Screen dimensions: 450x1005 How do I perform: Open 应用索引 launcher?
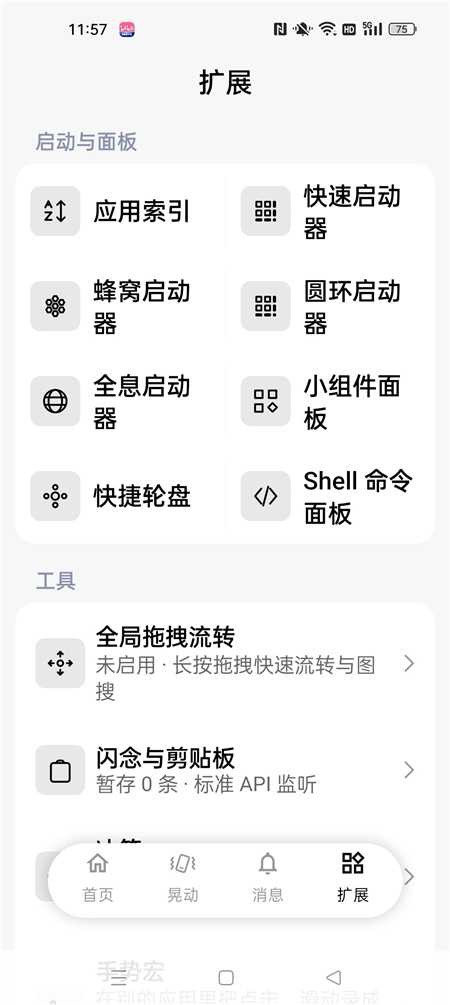tap(120, 211)
